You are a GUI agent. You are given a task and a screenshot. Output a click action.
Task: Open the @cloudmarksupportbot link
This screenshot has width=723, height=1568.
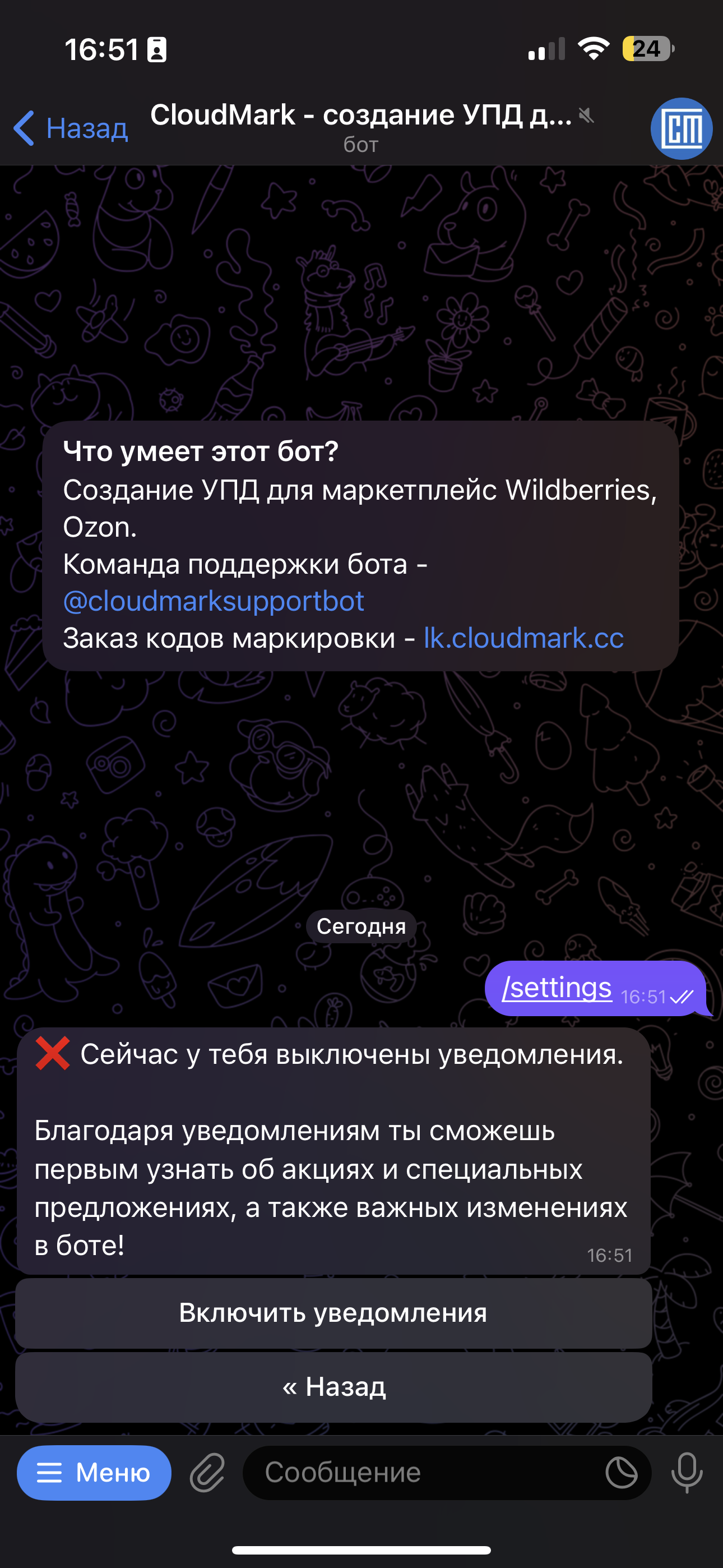(213, 601)
